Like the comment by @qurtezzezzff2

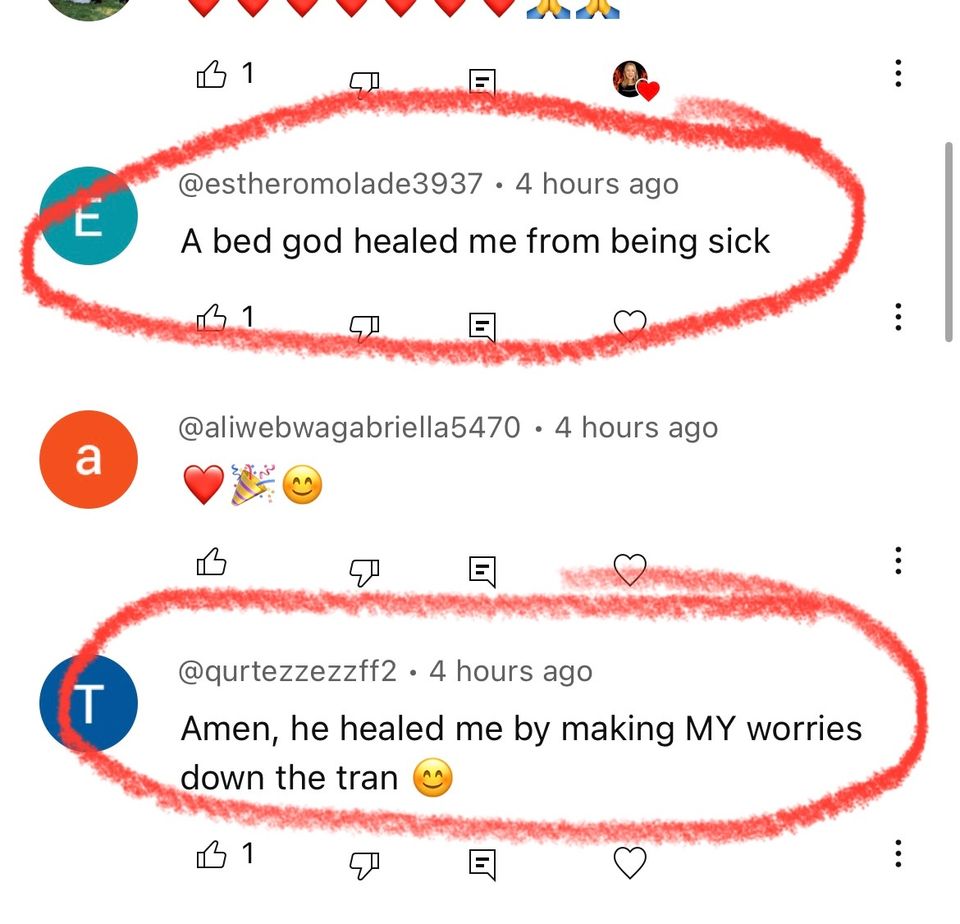pyautogui.click(x=211, y=855)
